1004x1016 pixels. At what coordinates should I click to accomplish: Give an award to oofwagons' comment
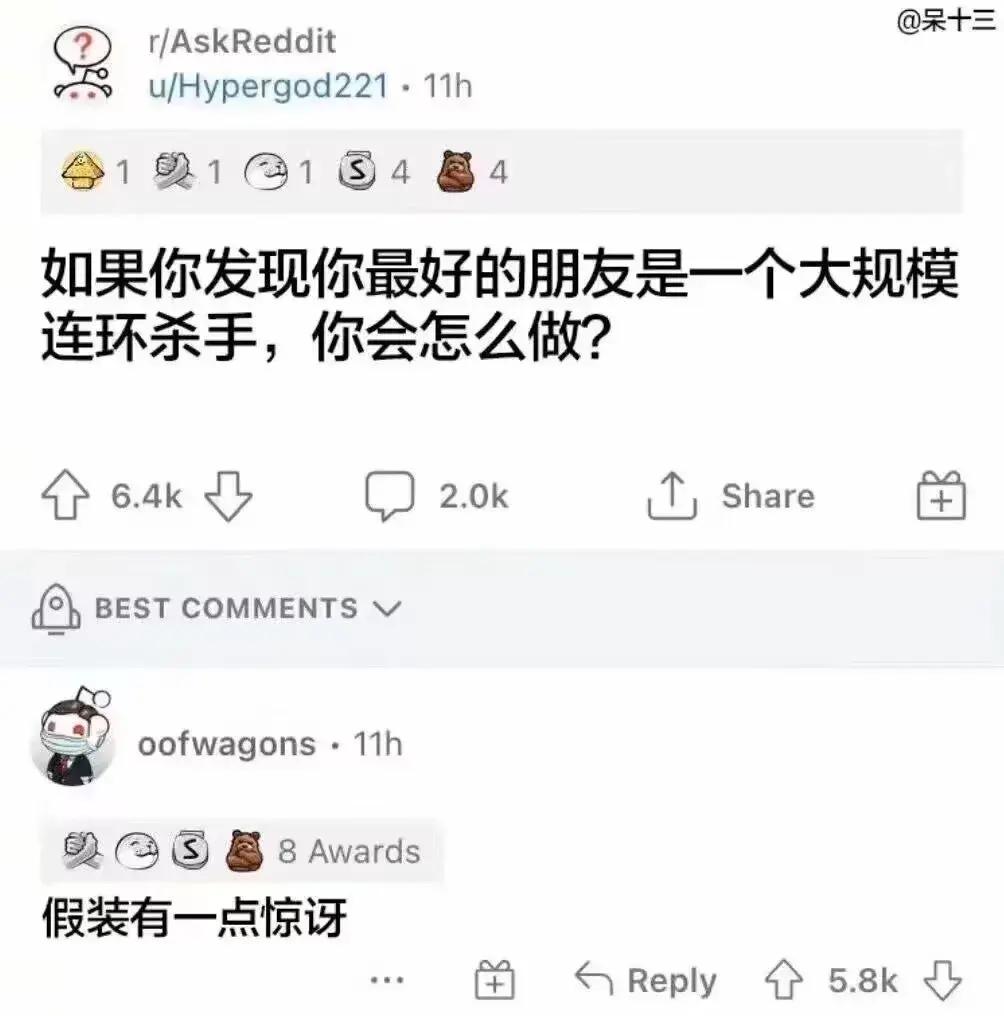[494, 981]
